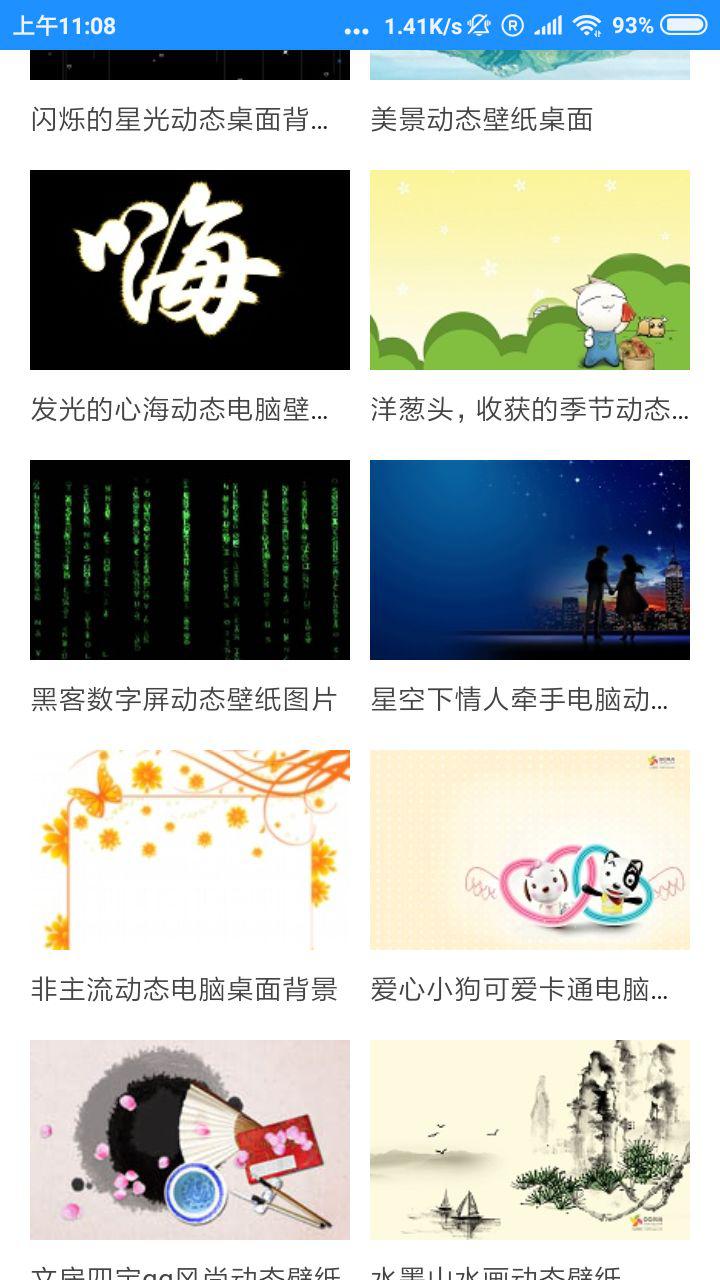Open the hacker digital matrix wallpaper thumbnail

pyautogui.click(x=190, y=560)
